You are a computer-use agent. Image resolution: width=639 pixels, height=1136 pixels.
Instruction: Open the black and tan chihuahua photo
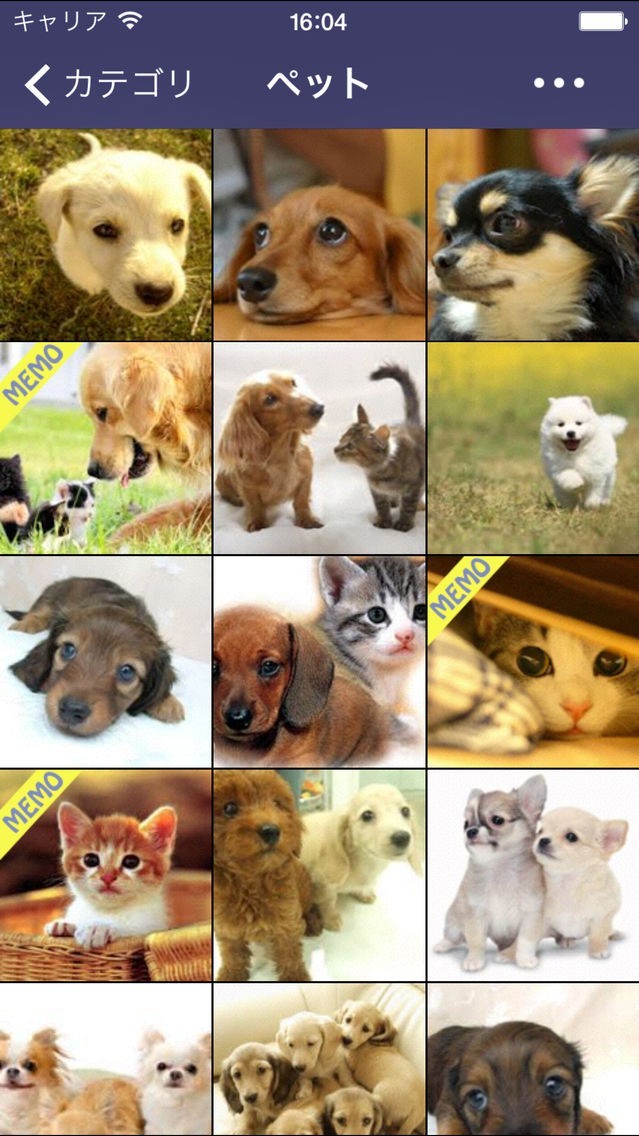pos(533,235)
